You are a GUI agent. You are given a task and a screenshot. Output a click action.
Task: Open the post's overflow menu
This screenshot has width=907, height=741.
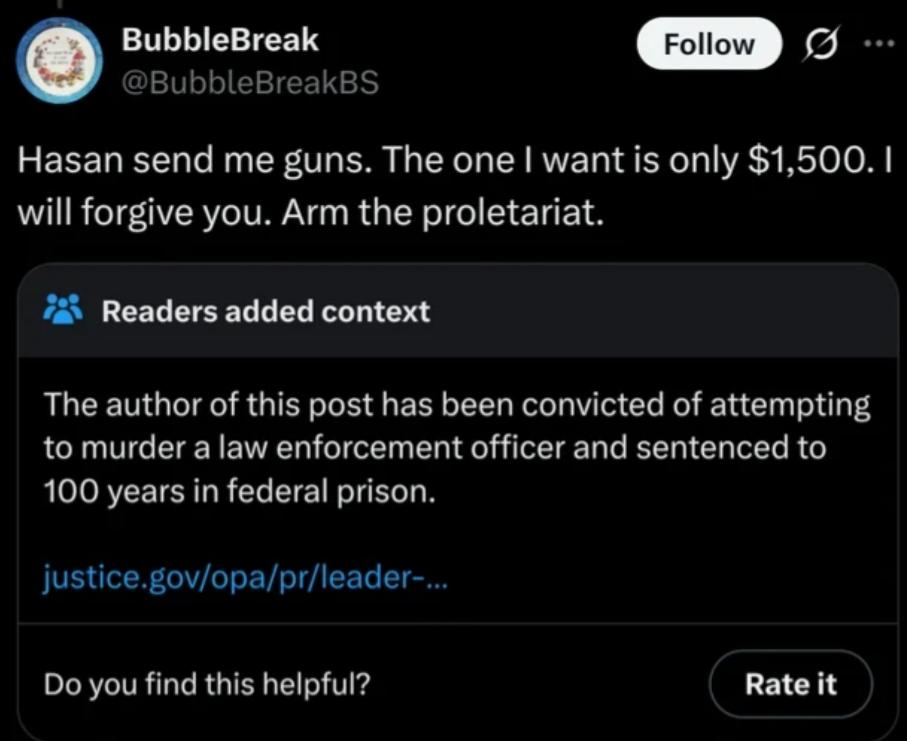(x=879, y=43)
